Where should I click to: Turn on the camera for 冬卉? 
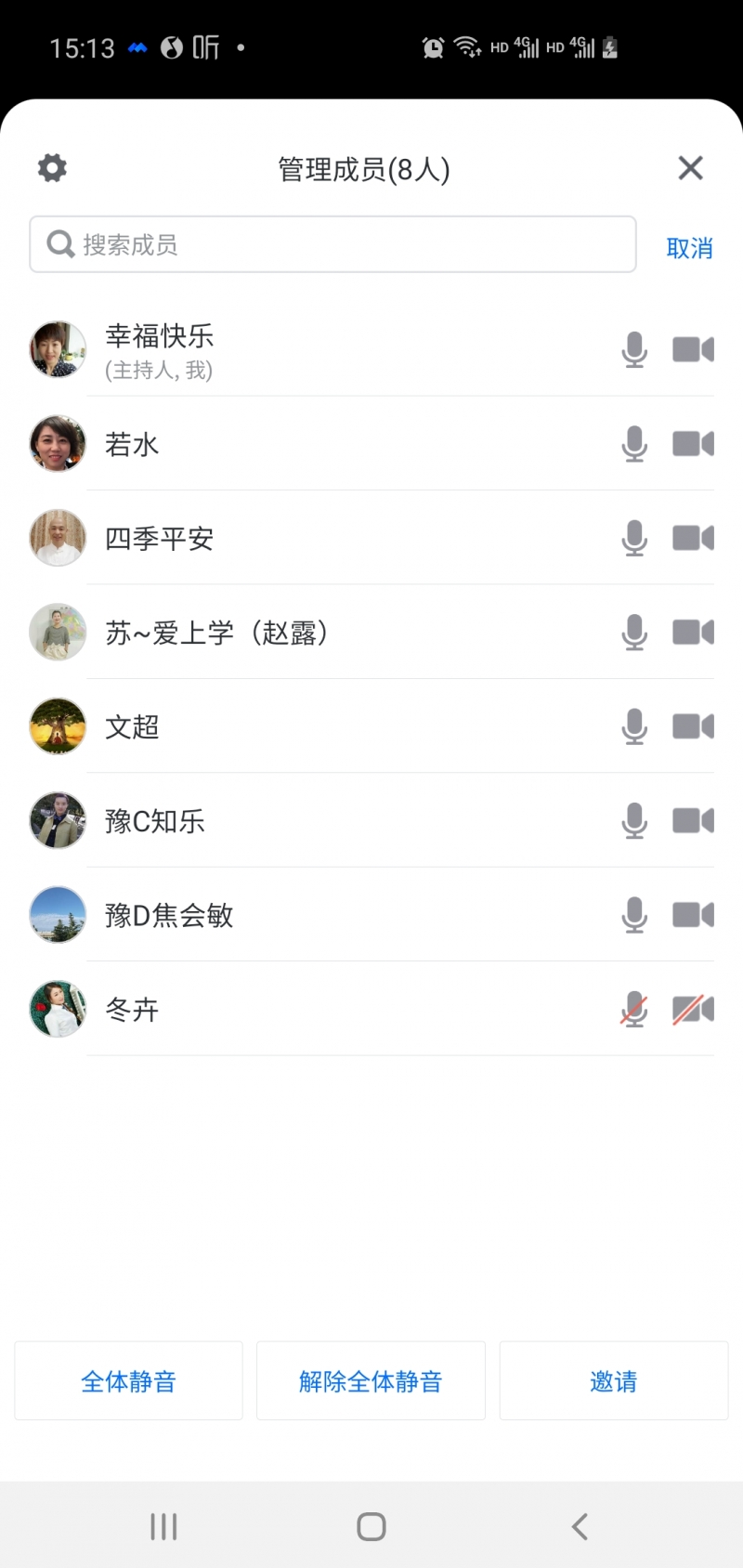click(693, 1009)
